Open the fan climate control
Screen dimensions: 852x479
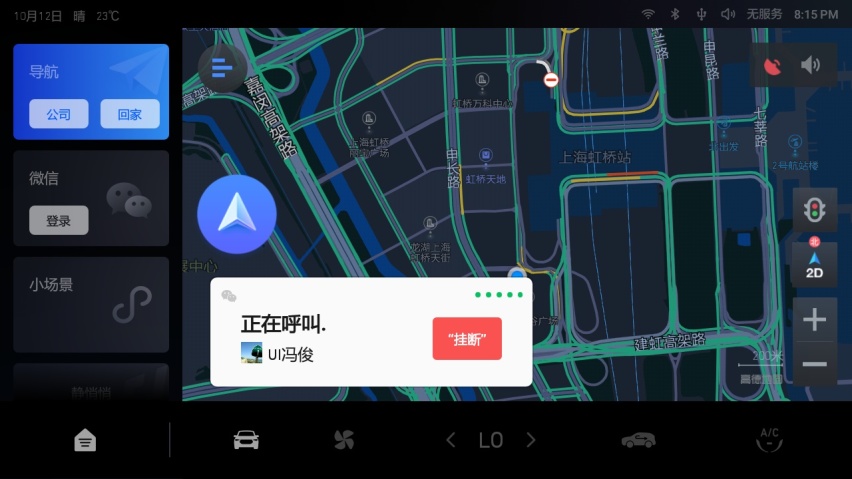click(x=344, y=440)
